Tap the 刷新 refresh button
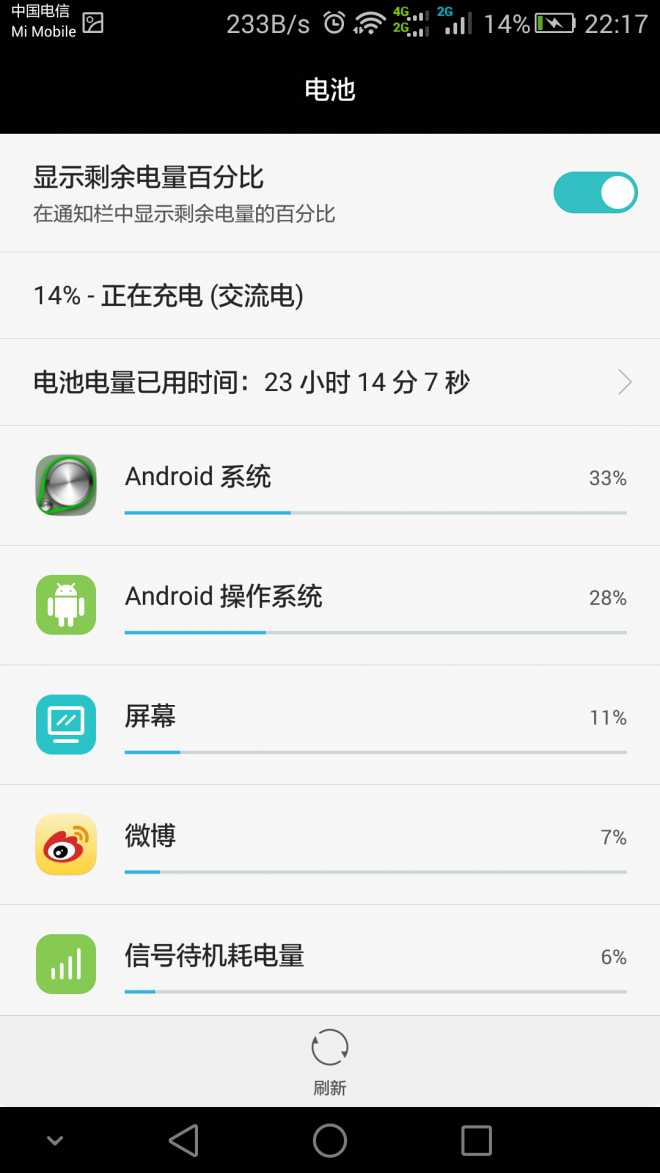The image size is (660, 1173). [330, 1062]
